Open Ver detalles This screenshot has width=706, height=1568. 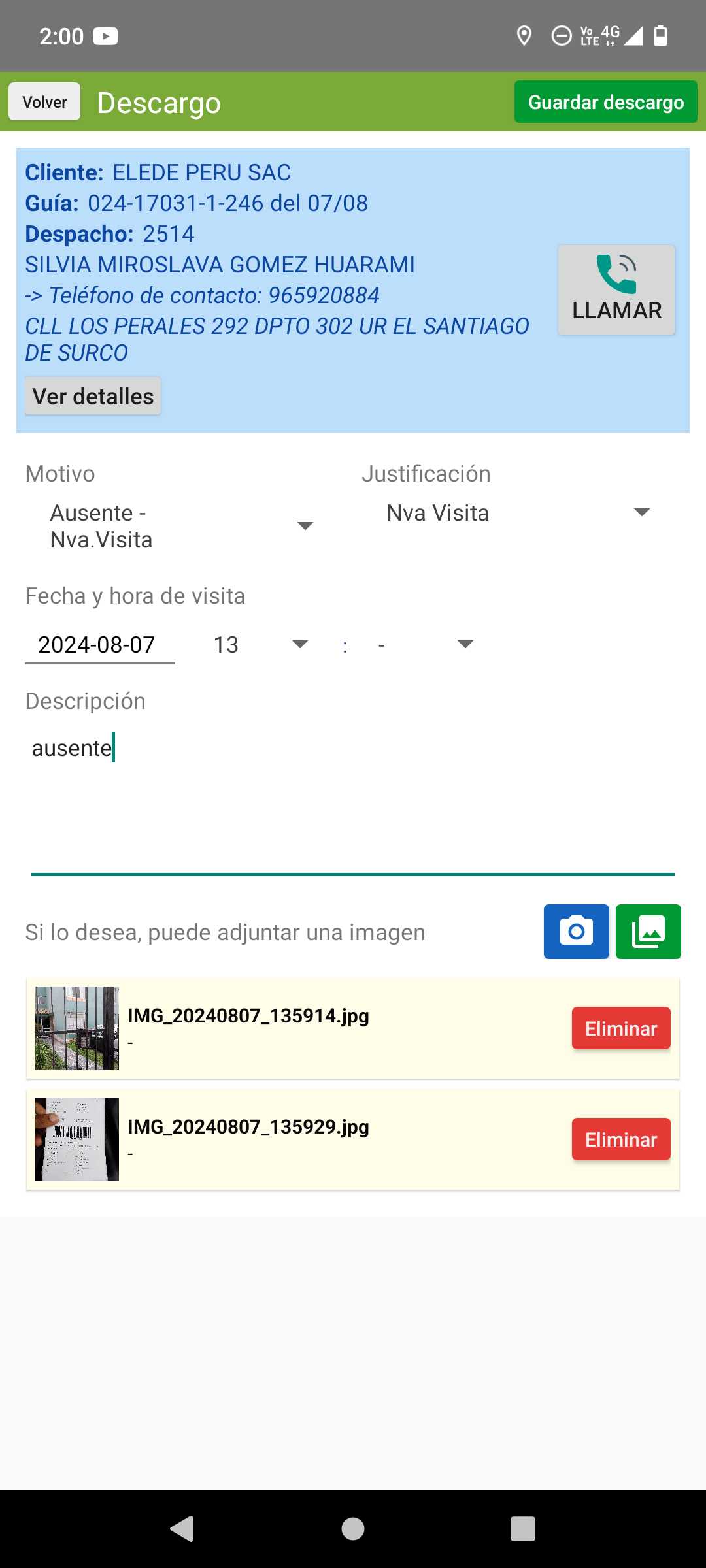coord(93,396)
